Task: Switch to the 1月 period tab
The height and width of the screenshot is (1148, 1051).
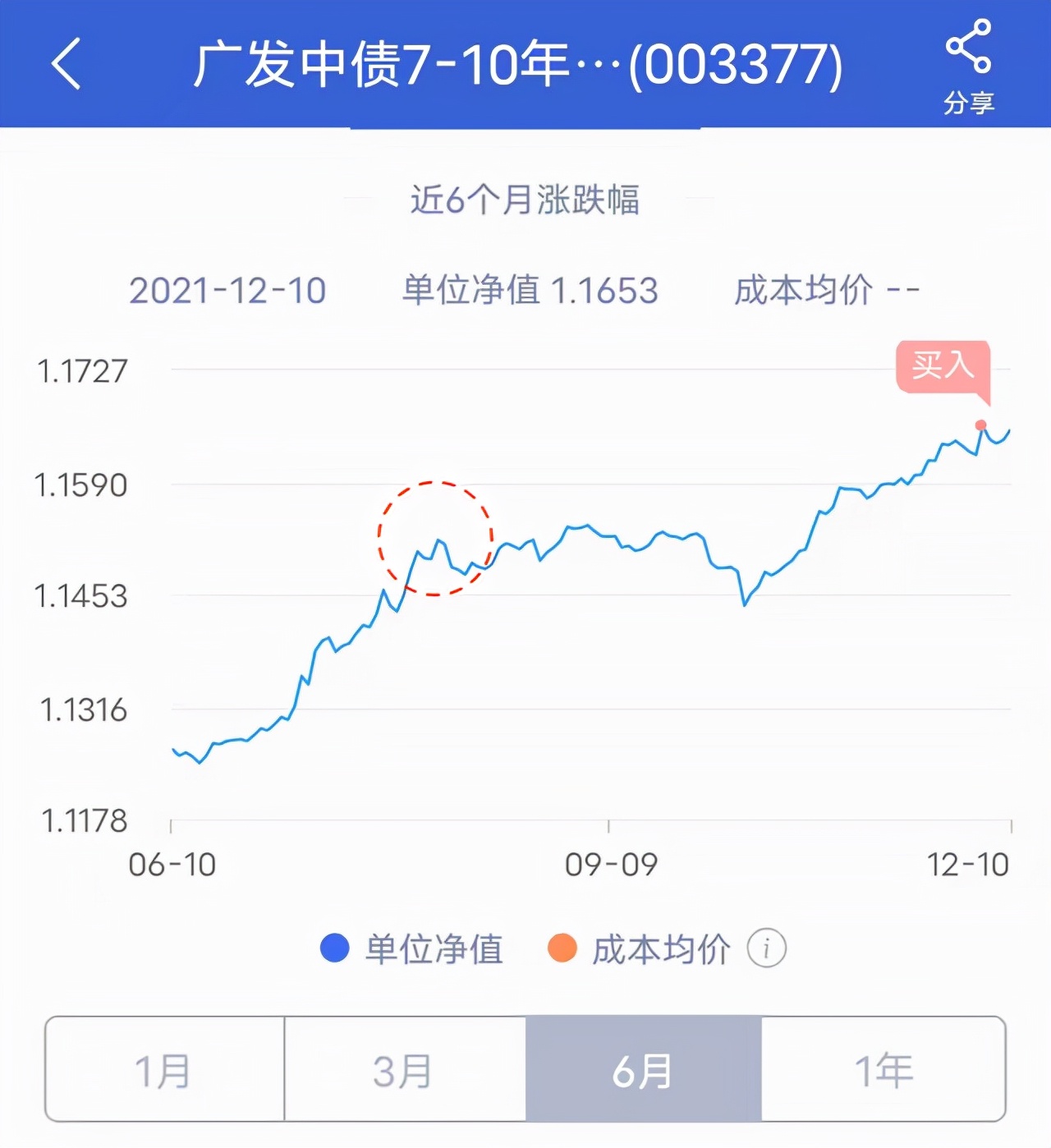Action: (163, 1069)
